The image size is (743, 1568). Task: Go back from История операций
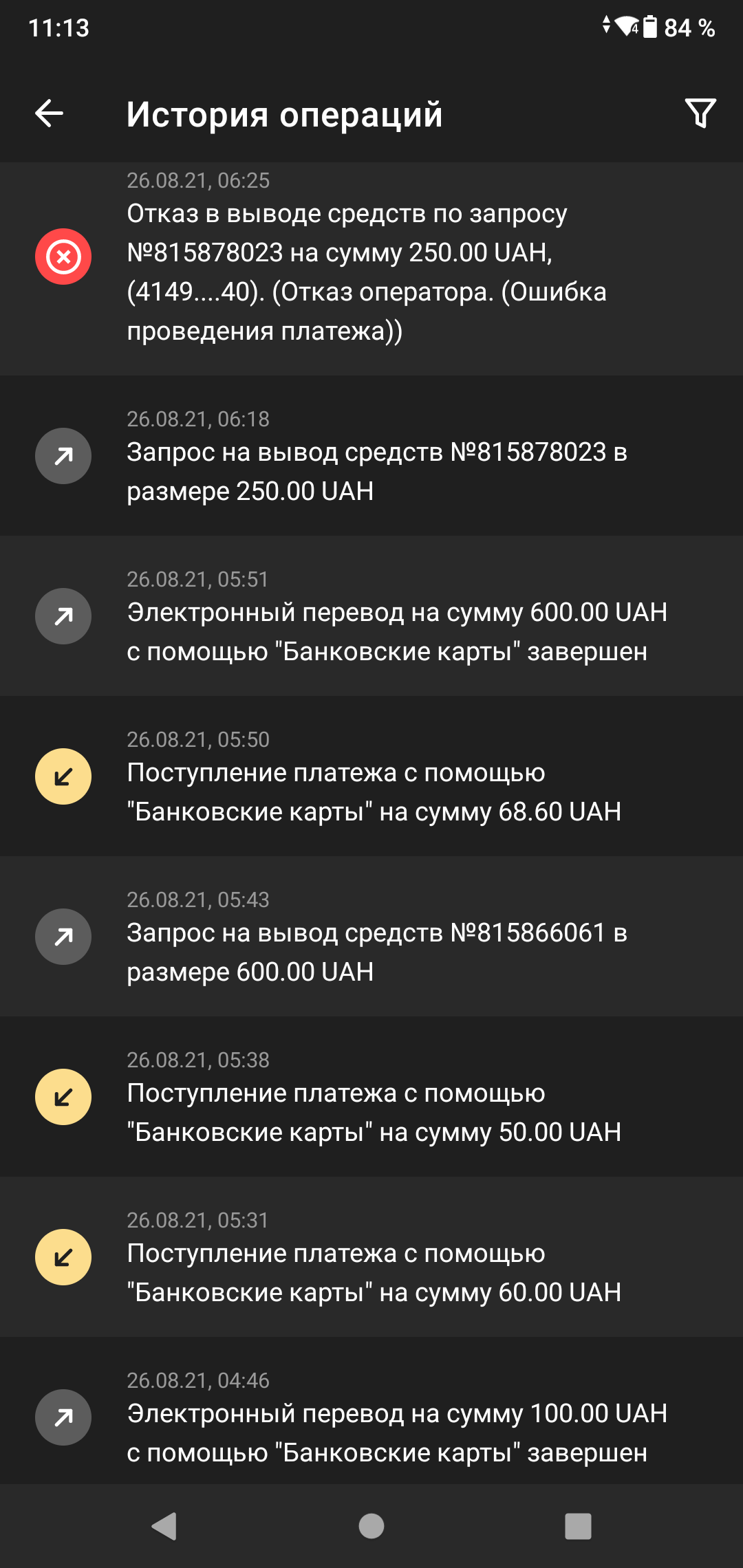point(50,113)
